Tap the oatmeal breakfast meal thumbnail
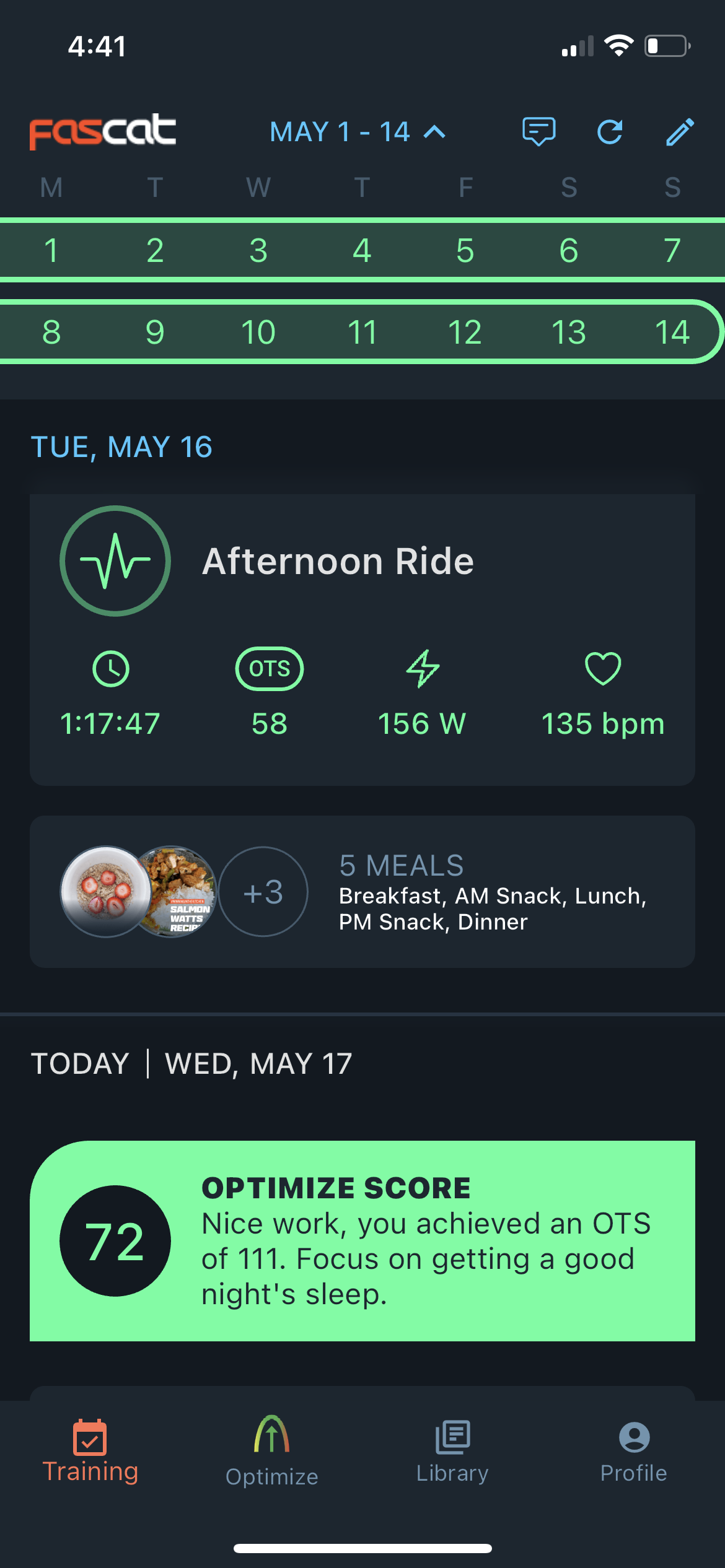The height and width of the screenshot is (1568, 725). click(105, 892)
